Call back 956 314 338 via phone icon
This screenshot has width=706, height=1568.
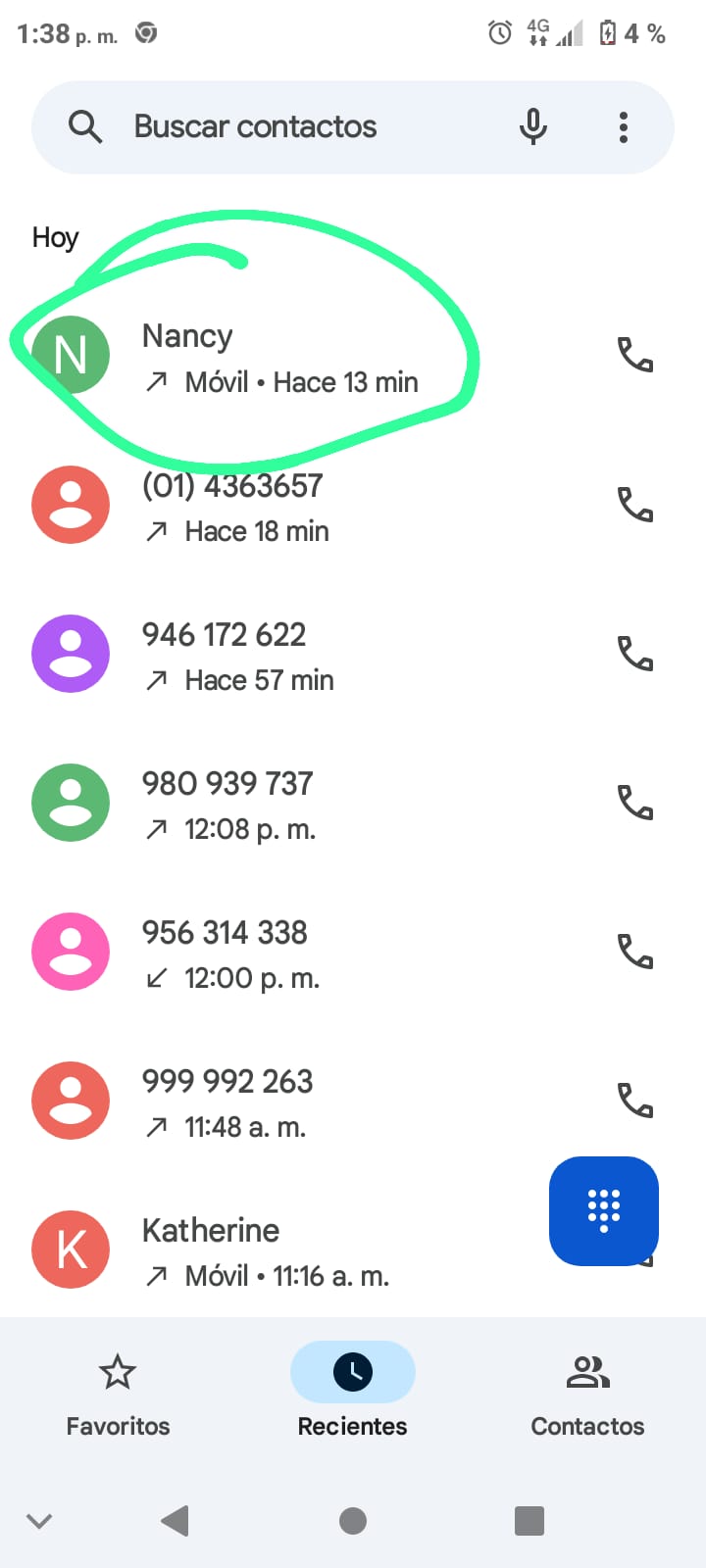tap(634, 952)
